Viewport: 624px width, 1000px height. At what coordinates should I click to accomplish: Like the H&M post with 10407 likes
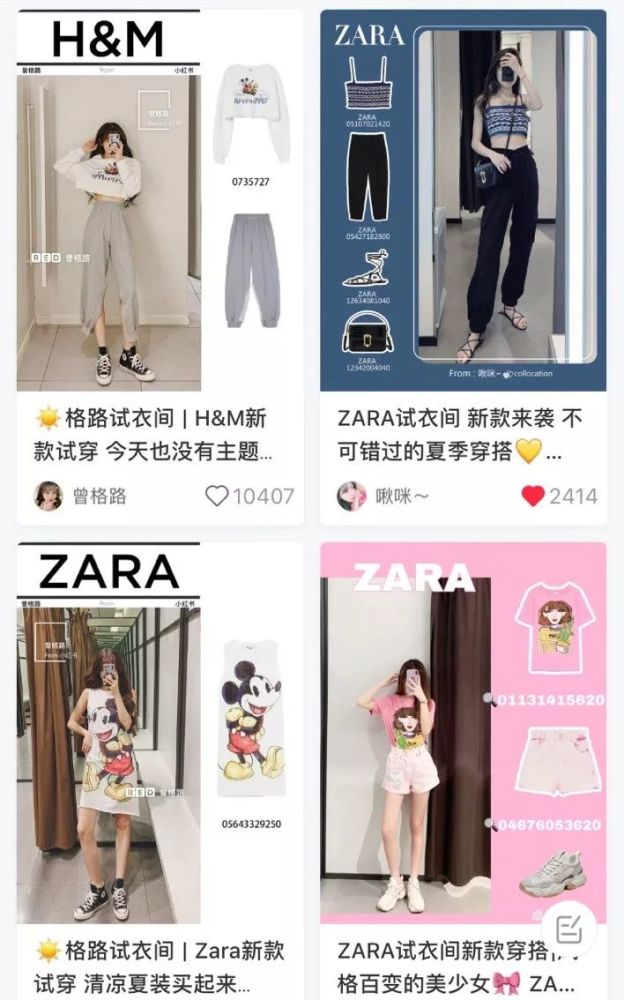click(217, 495)
